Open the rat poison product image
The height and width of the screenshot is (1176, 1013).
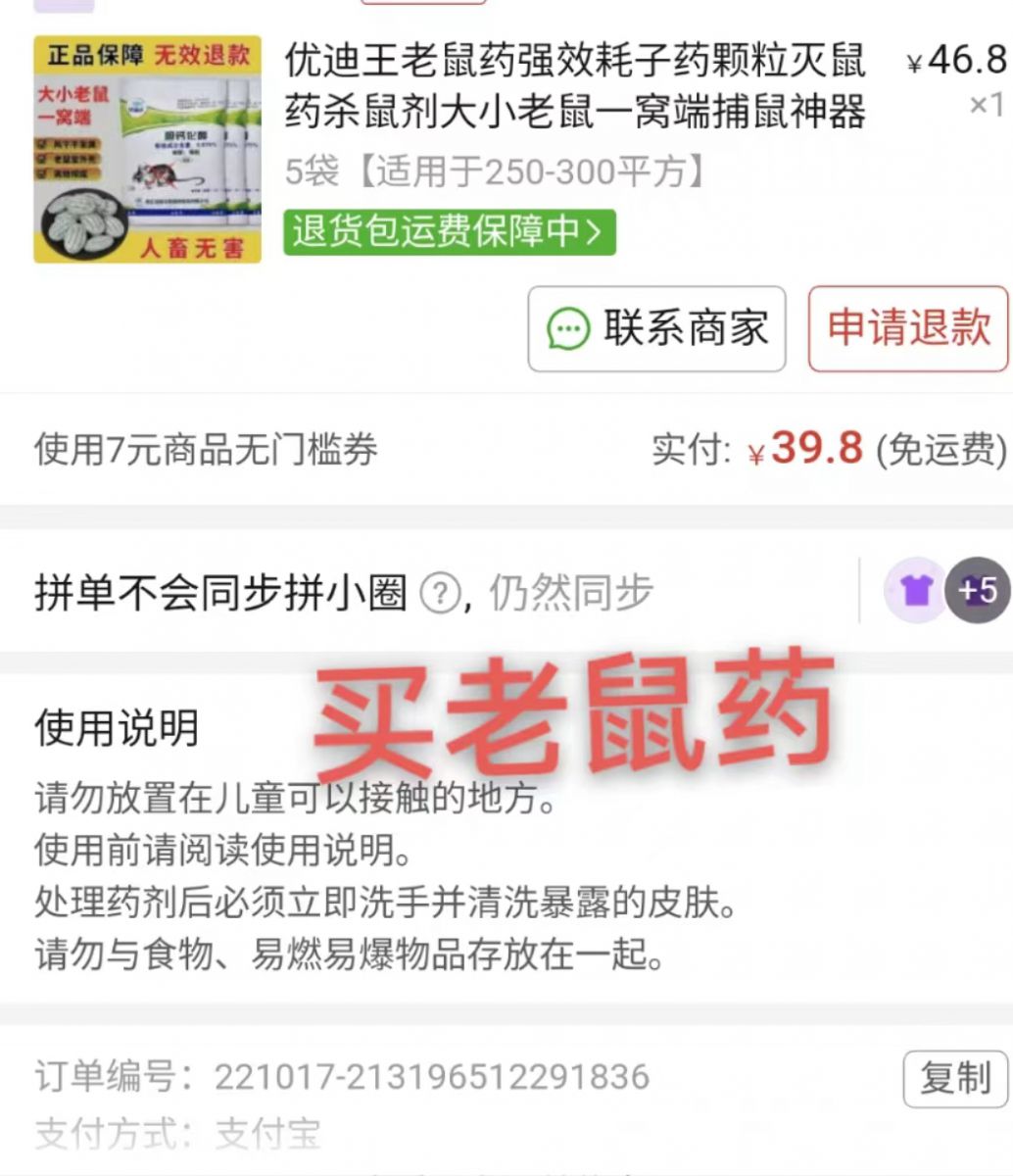point(148,149)
